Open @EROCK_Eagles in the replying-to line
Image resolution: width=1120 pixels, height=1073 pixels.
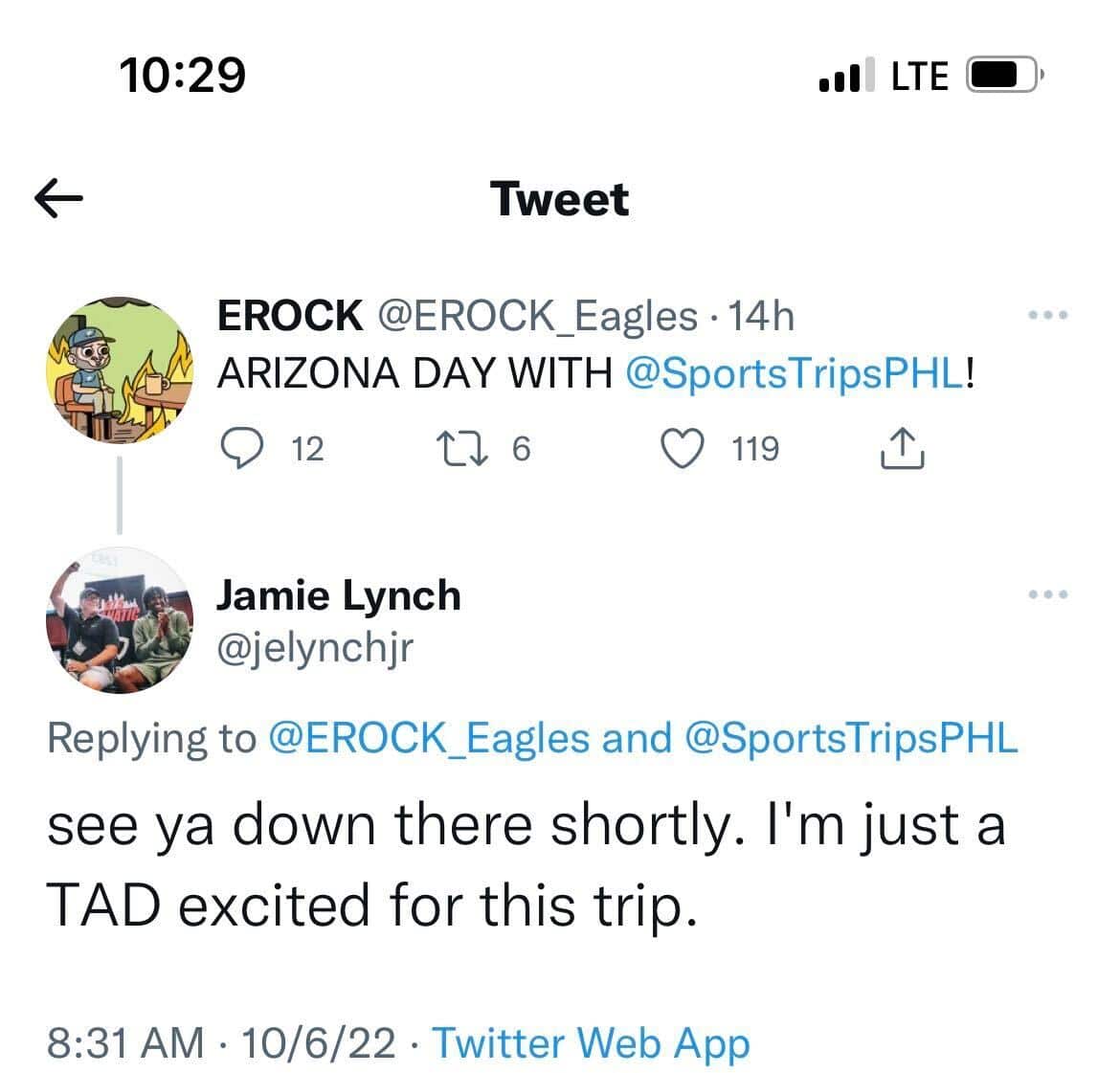coord(430,738)
